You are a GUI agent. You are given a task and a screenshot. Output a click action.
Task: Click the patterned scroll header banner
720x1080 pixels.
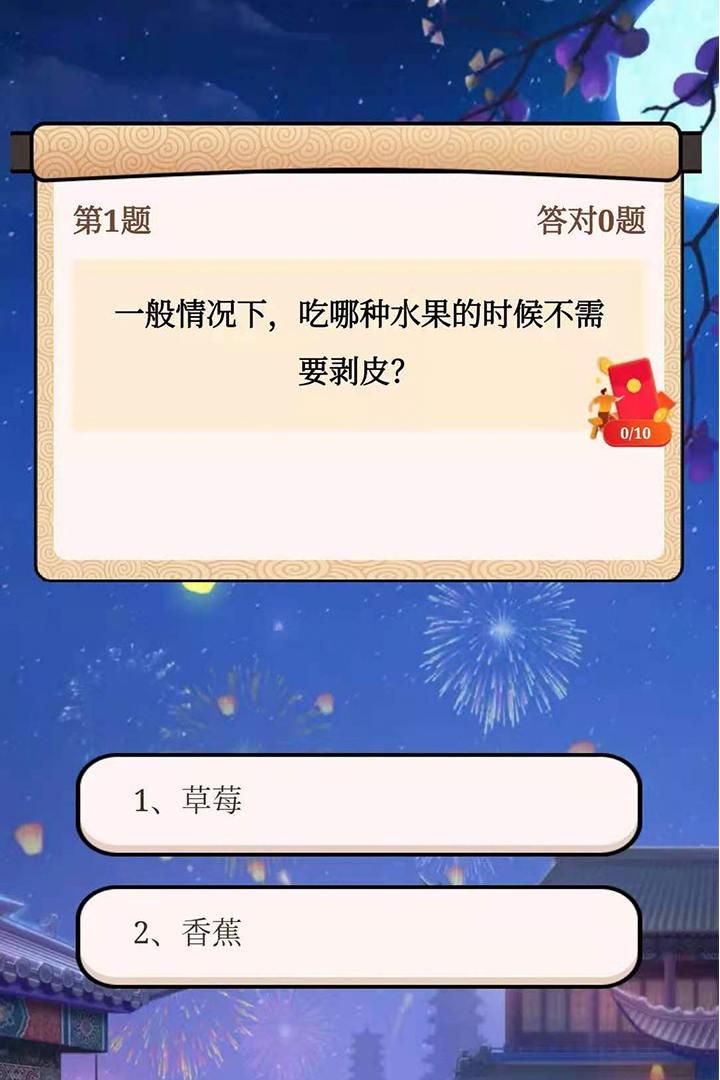point(360,148)
